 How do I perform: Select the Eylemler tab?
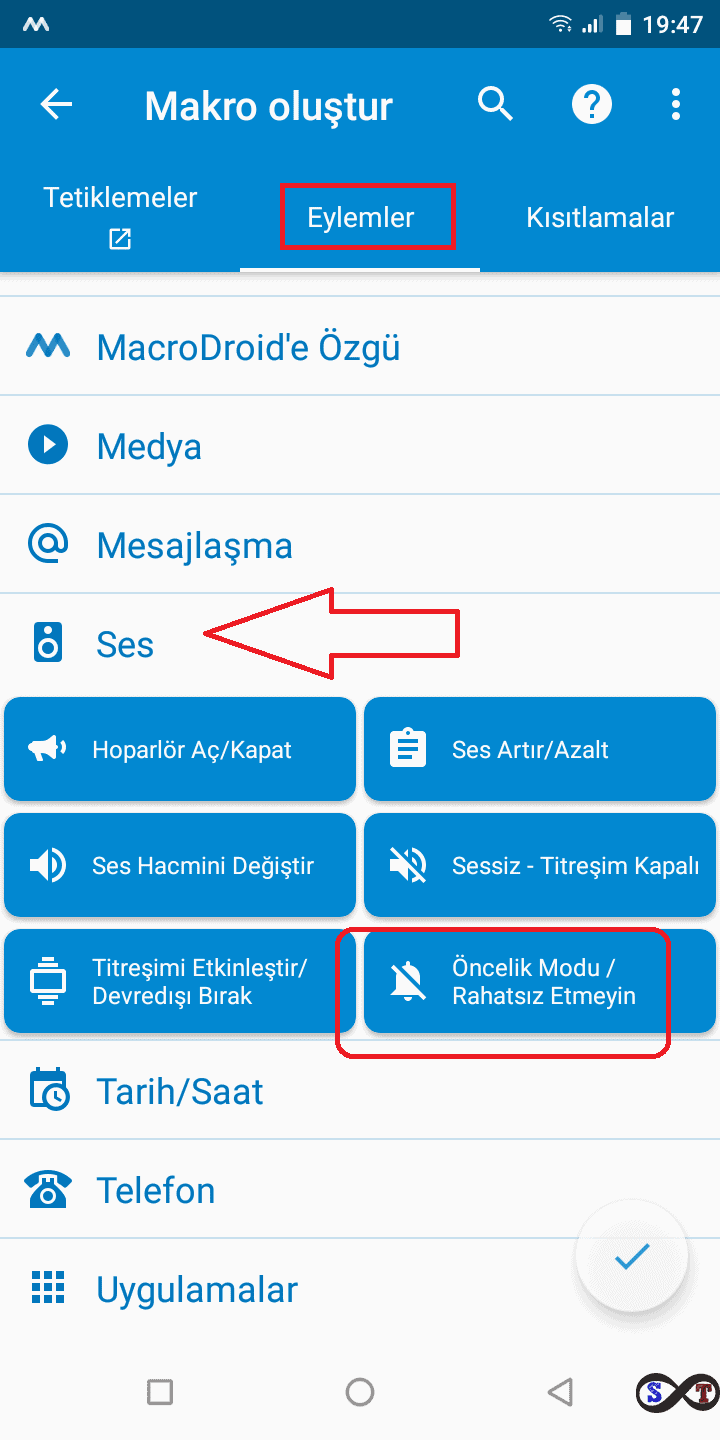pyautogui.click(x=361, y=218)
